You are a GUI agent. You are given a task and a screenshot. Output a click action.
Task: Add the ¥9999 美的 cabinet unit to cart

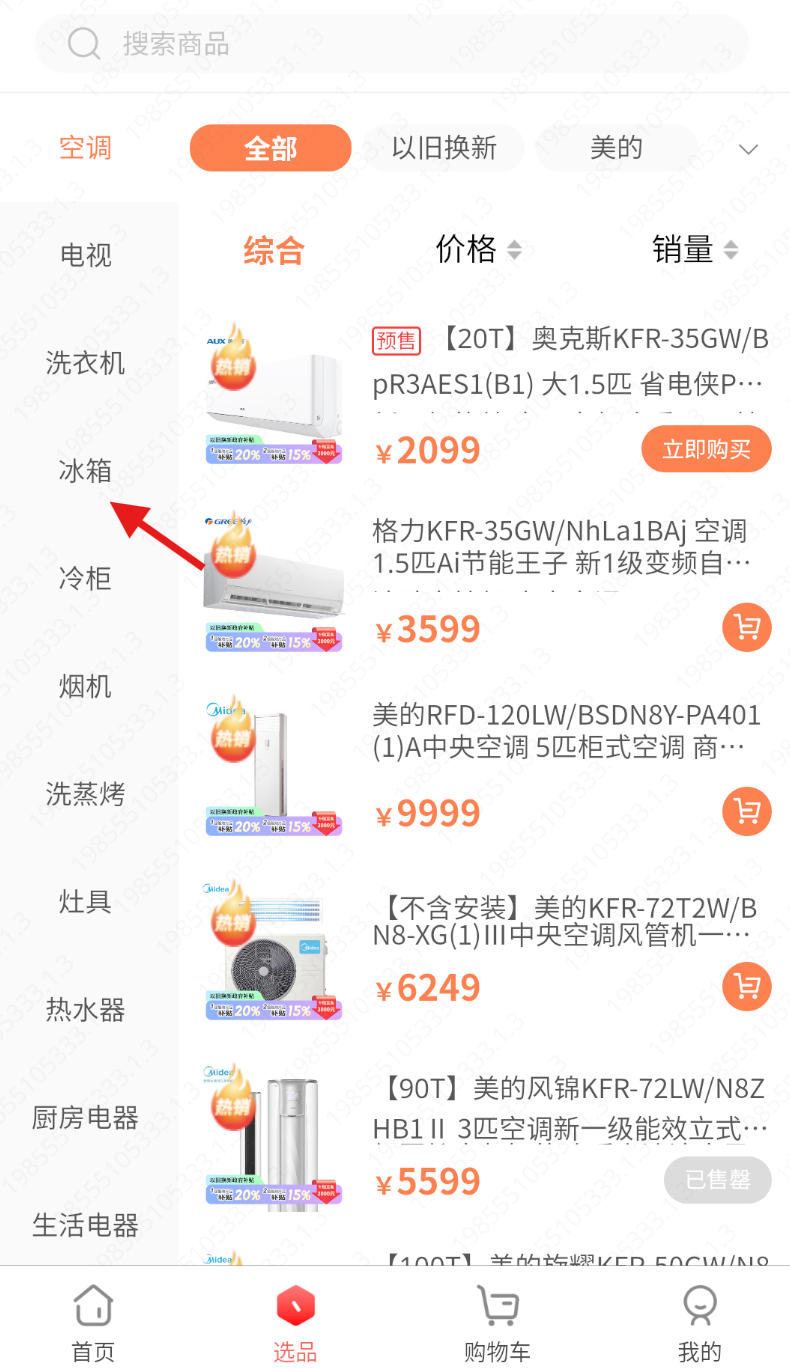click(746, 811)
